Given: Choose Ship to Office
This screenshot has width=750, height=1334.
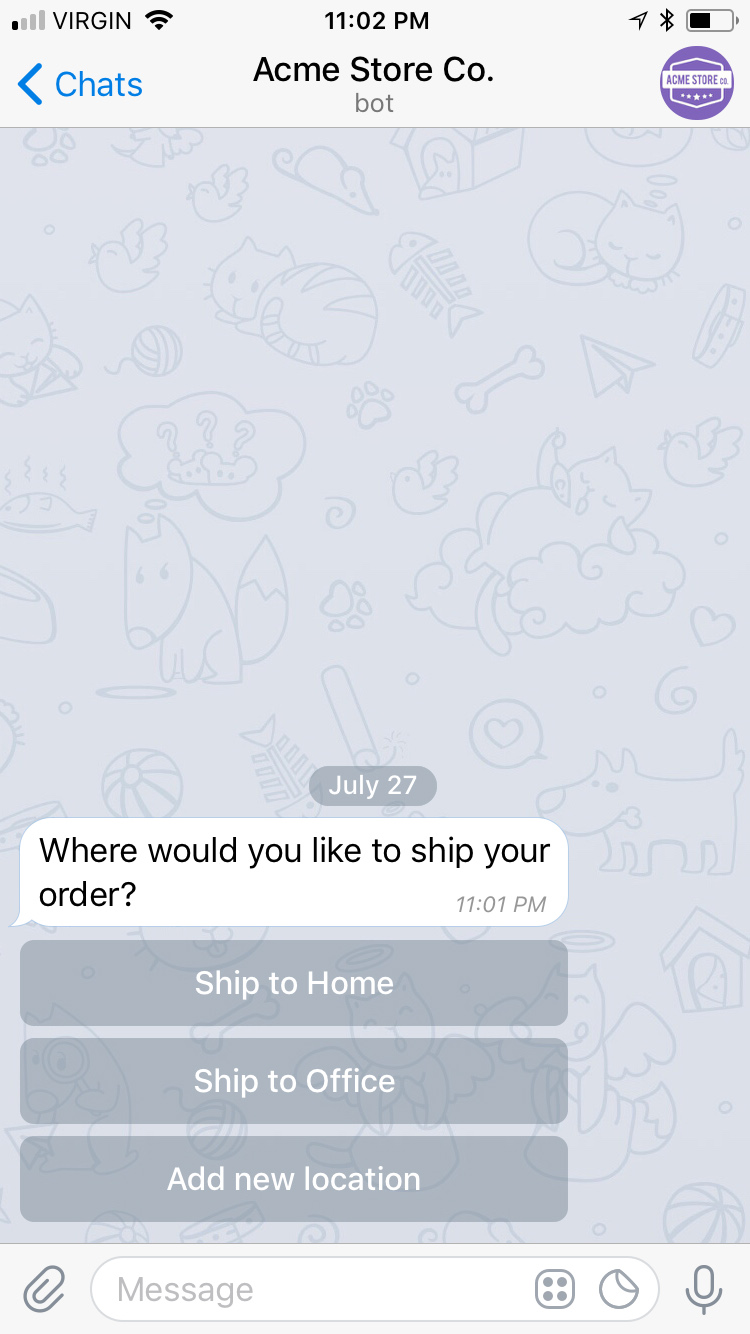Looking at the screenshot, I should tap(294, 1081).
